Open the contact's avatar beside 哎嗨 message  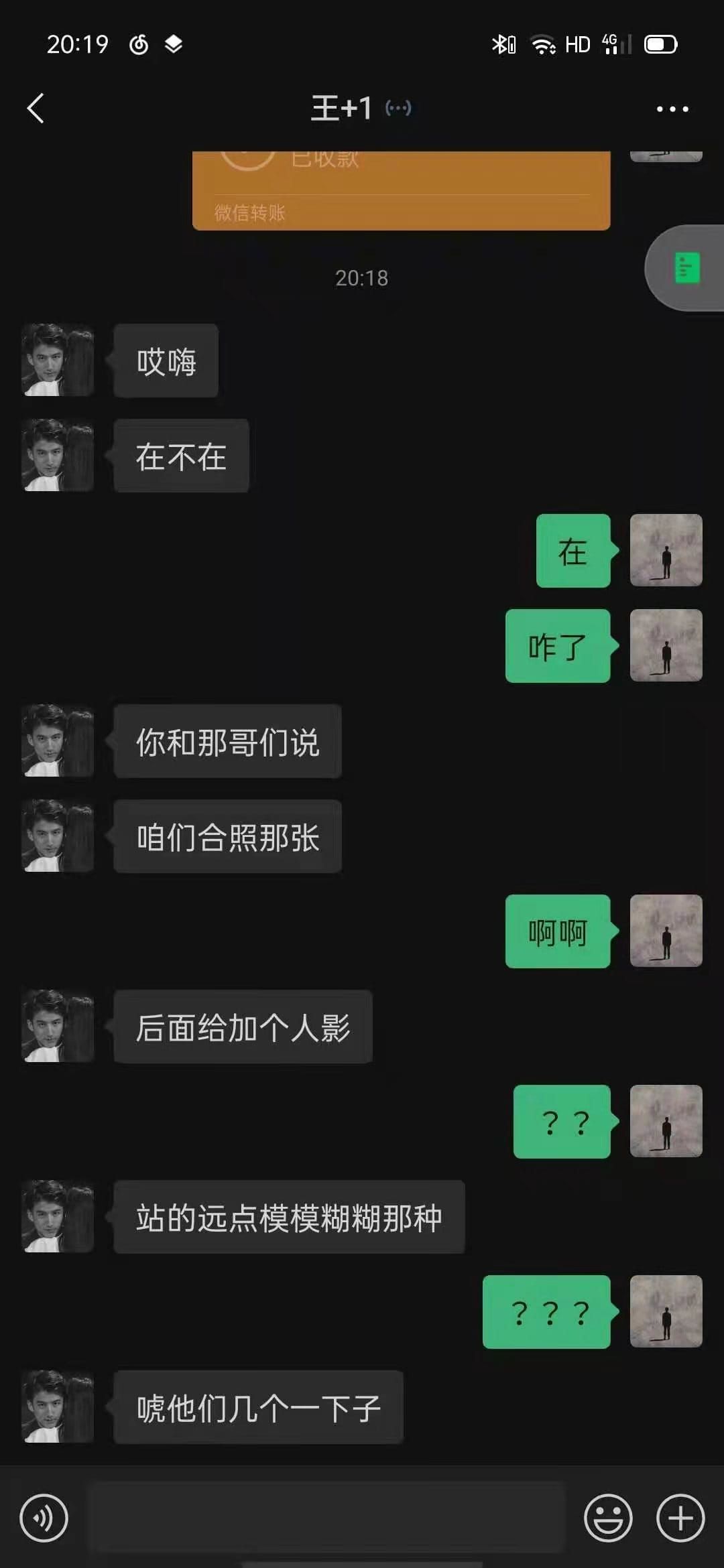[x=57, y=360]
